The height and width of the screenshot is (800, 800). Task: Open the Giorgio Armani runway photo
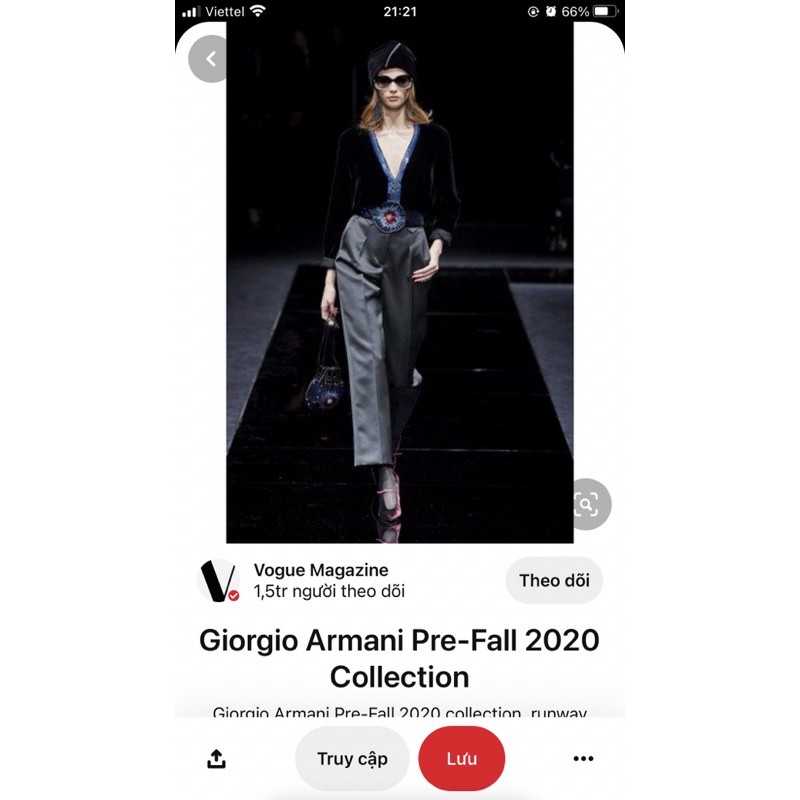[400, 280]
